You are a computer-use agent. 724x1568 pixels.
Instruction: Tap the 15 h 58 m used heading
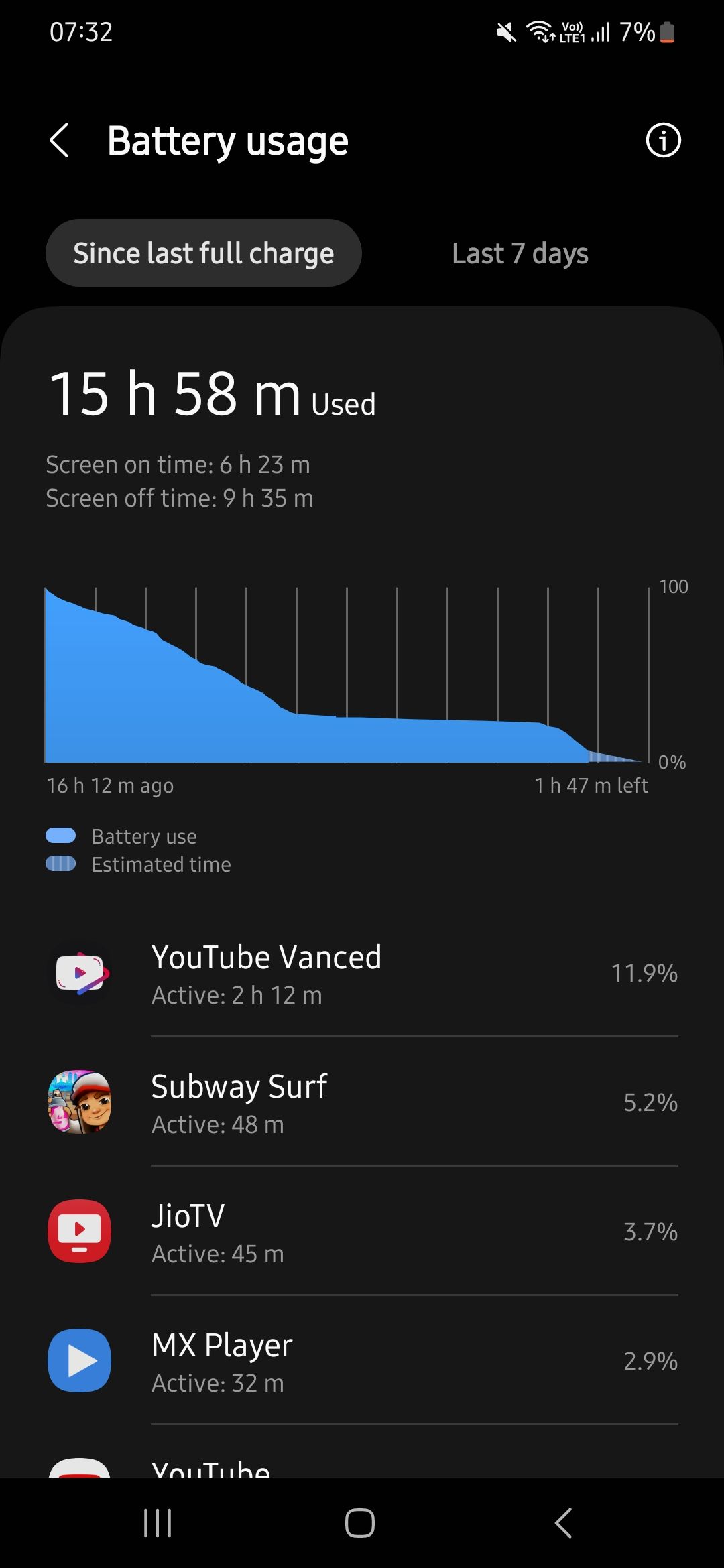click(x=210, y=397)
